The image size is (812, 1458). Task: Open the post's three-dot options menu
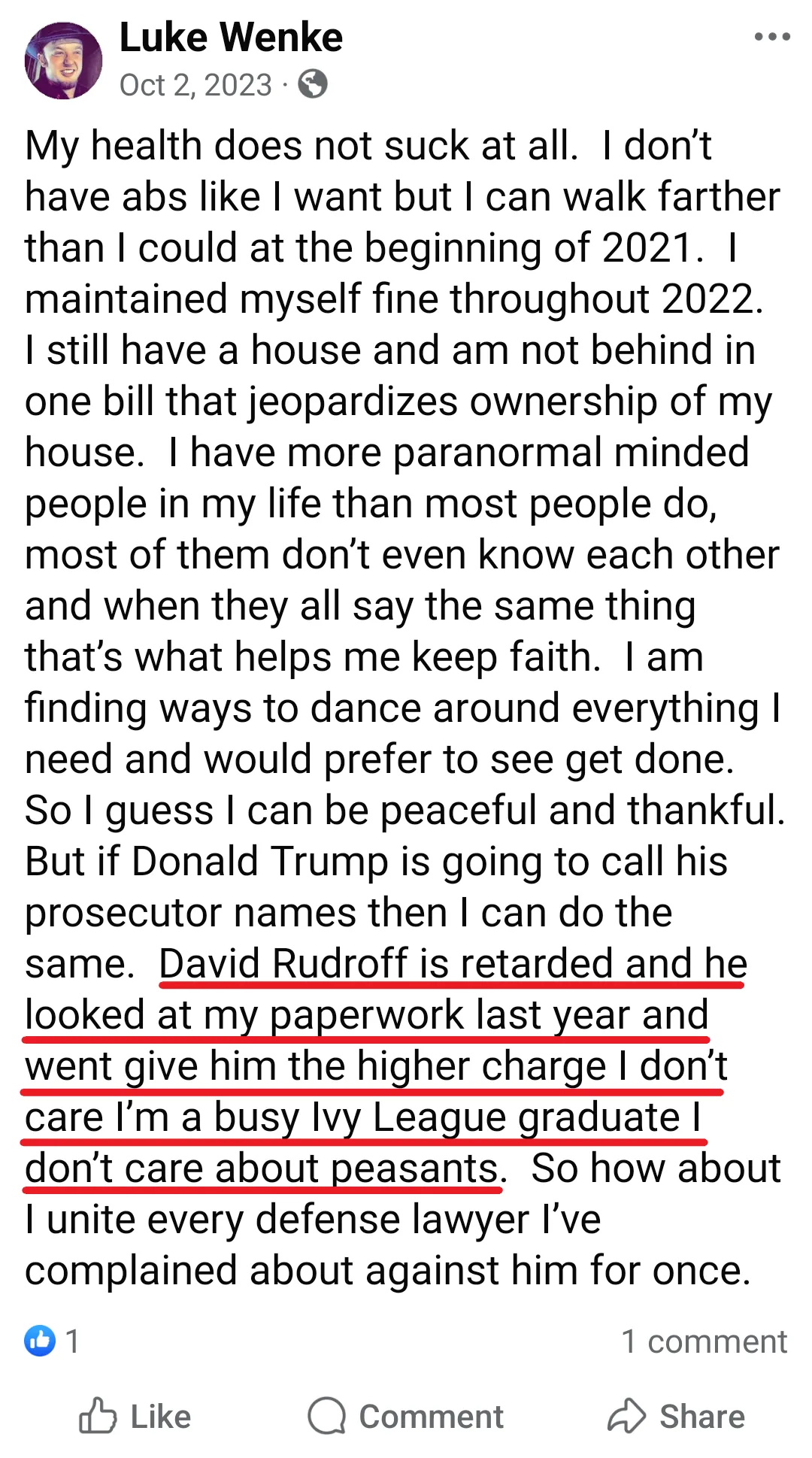coord(772,37)
